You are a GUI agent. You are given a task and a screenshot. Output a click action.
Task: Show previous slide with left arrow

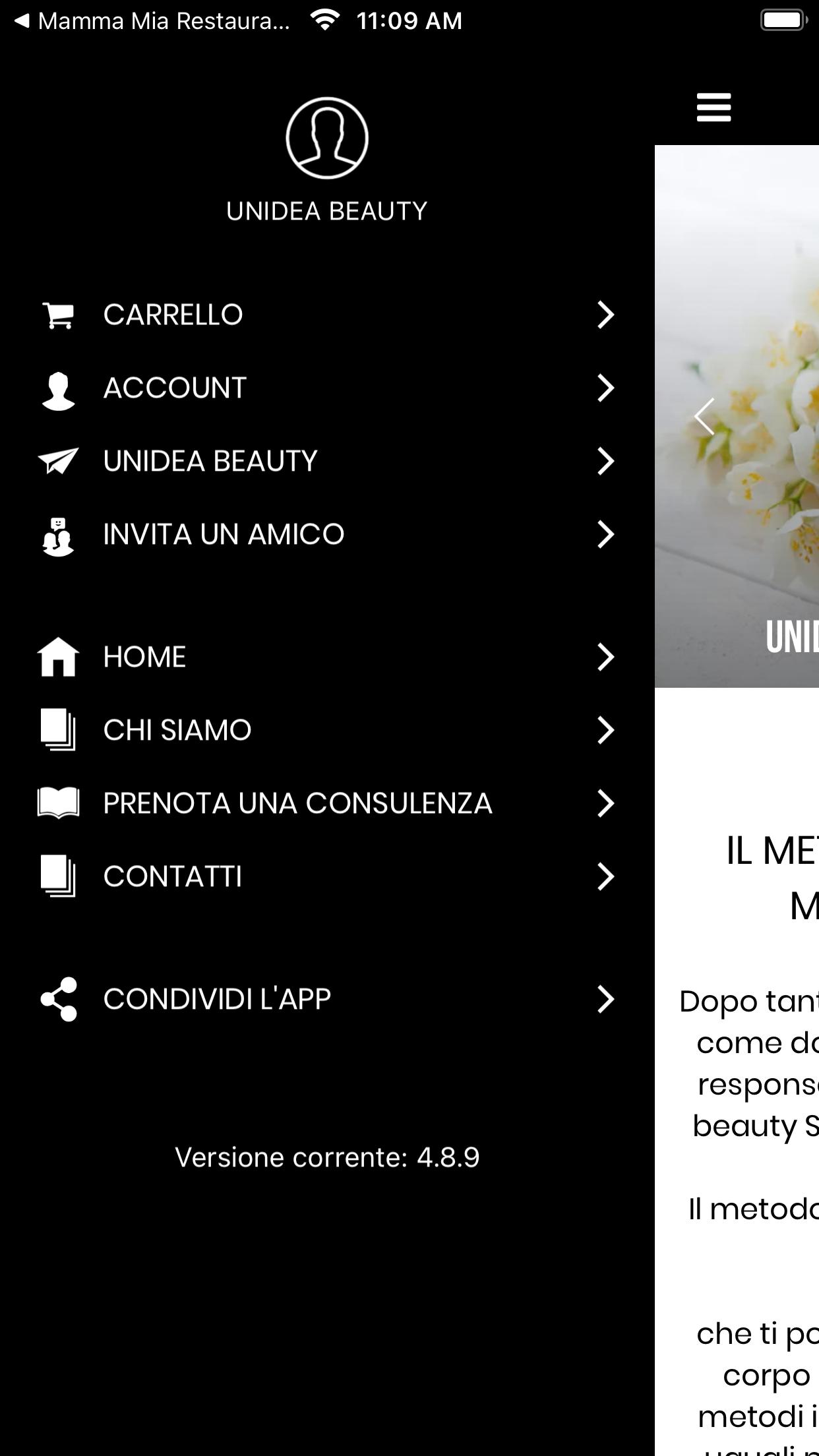[x=705, y=417]
